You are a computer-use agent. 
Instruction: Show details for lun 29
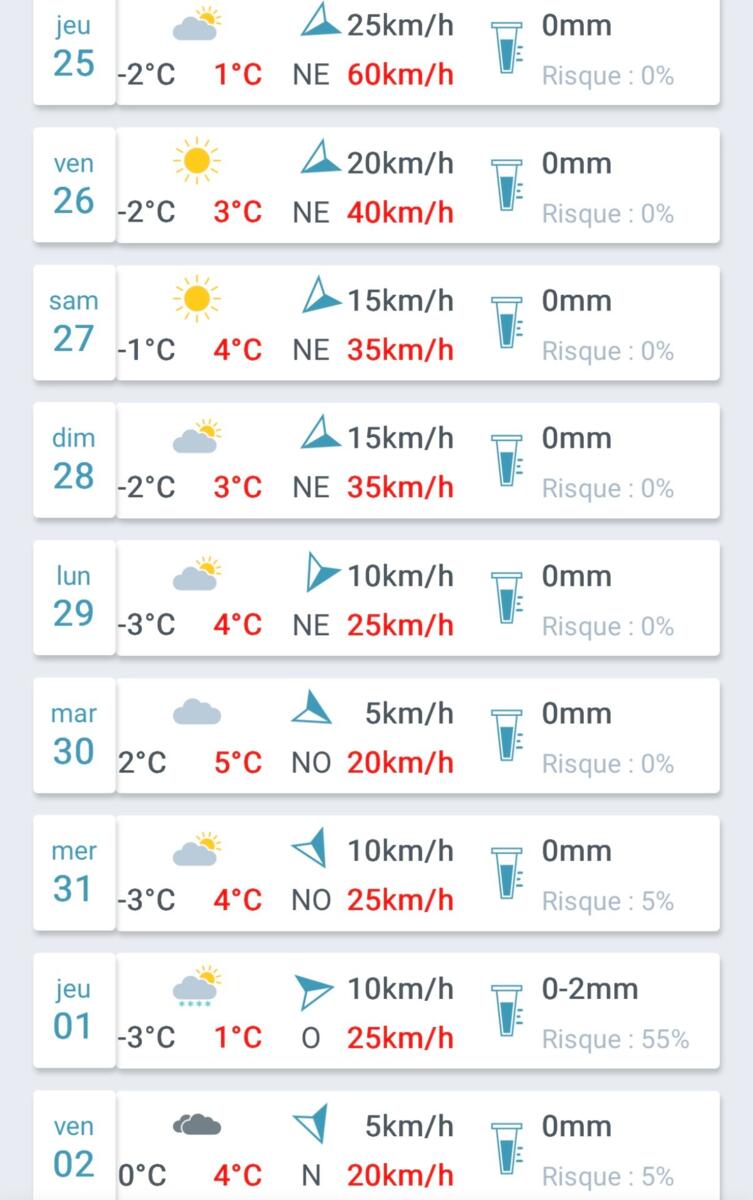tap(376, 598)
